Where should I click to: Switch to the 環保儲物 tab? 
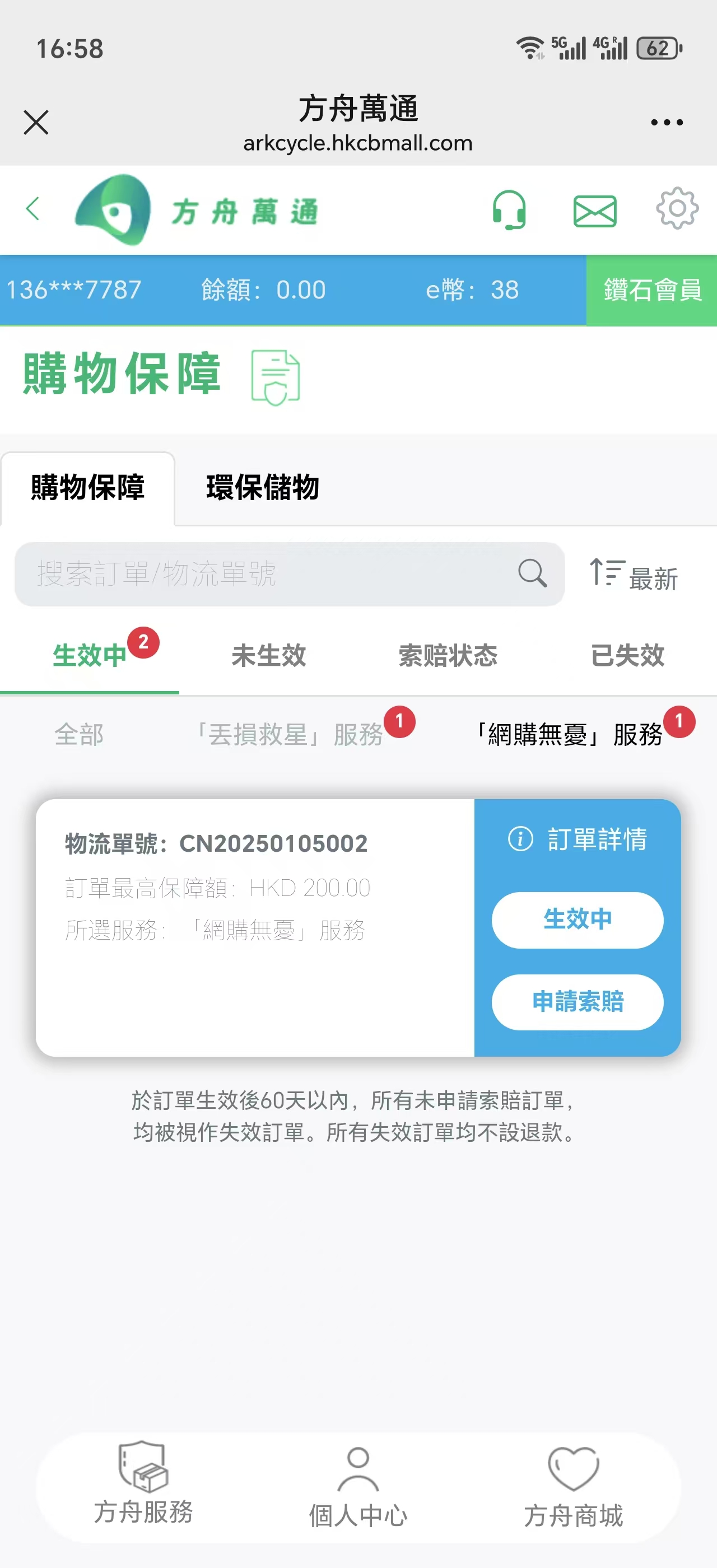pyautogui.click(x=262, y=488)
